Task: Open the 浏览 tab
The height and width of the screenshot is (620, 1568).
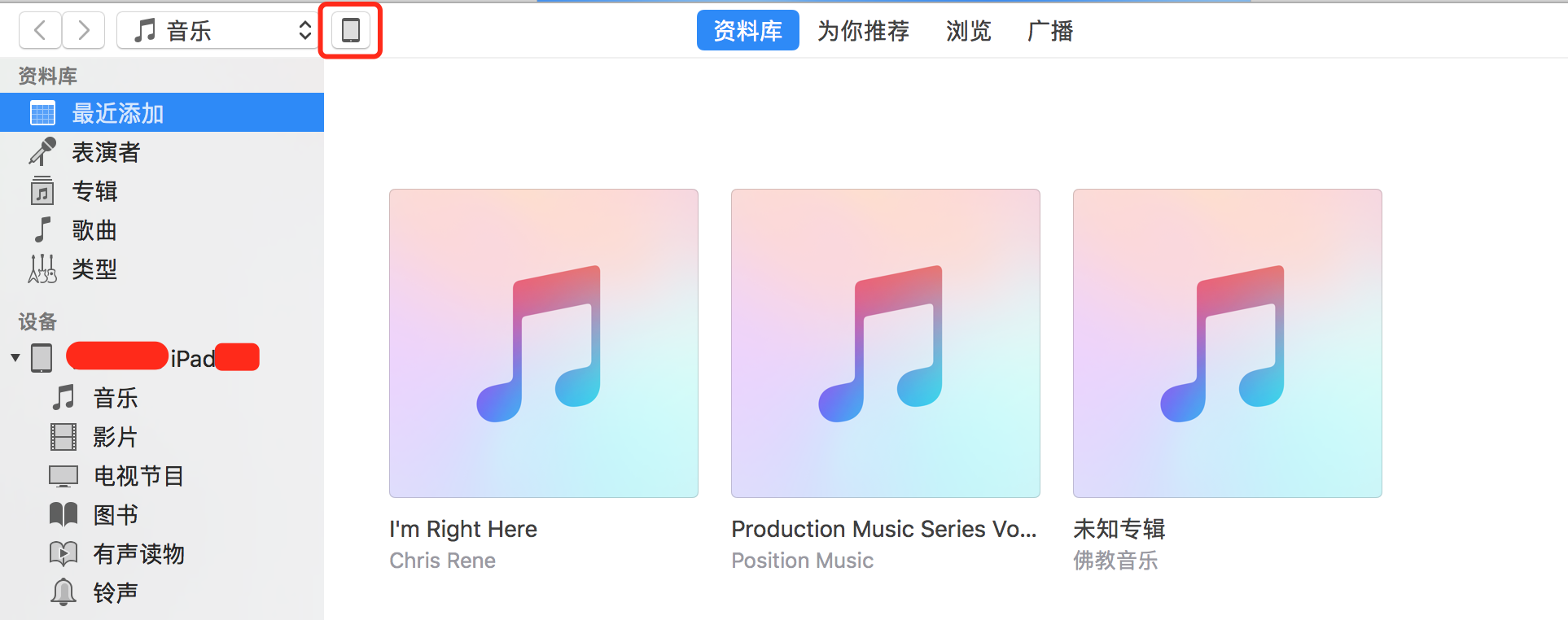Action: pos(968,31)
